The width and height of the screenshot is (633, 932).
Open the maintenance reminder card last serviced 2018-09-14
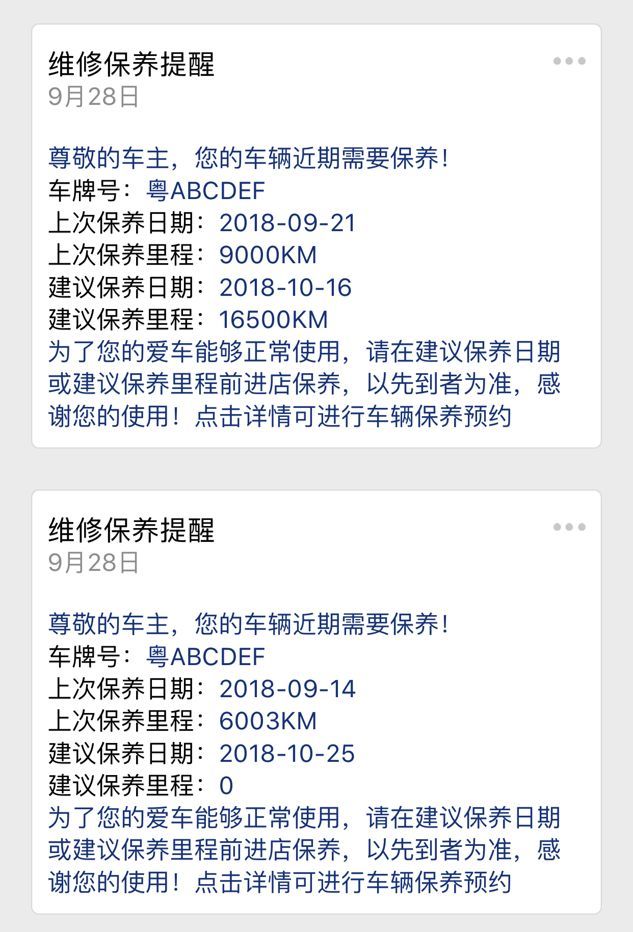(x=316, y=702)
